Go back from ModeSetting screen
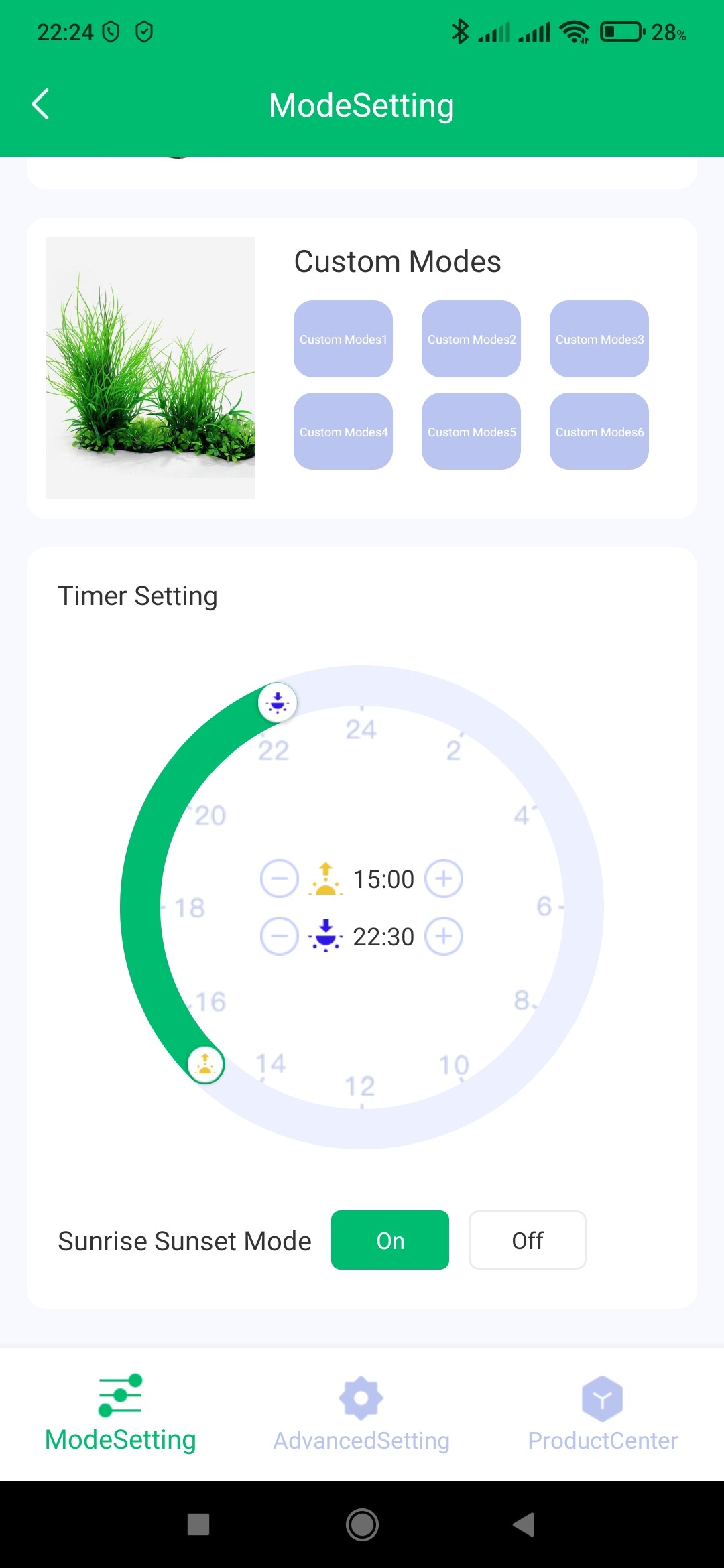The height and width of the screenshot is (1568, 724). (41, 105)
